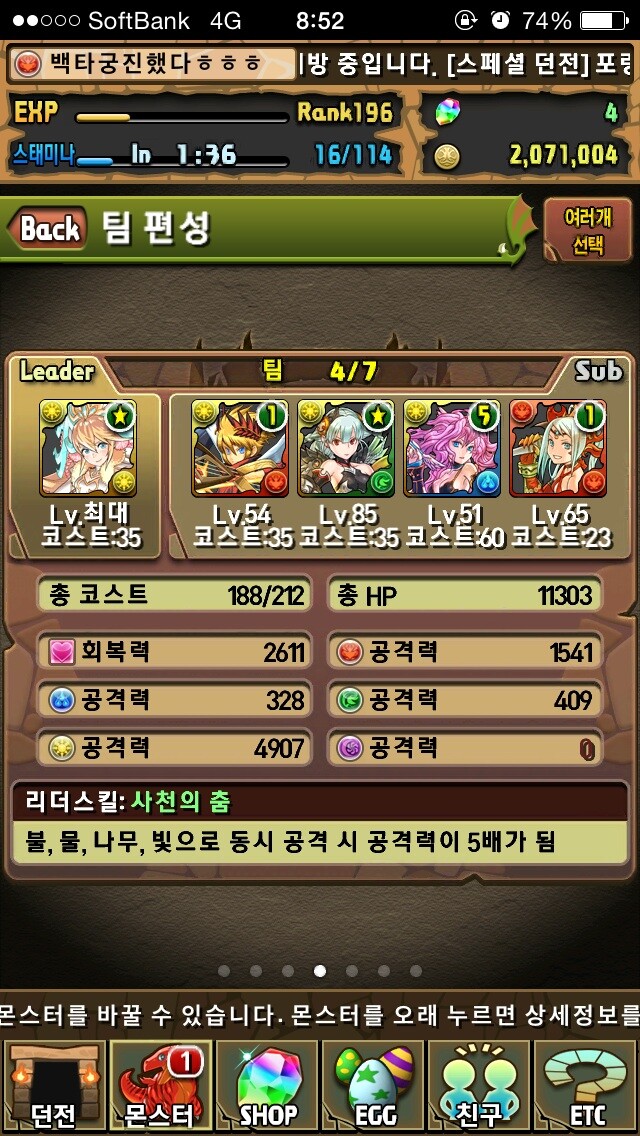This screenshot has width=640, height=1136.
Task: Select the sub monster at Lv.85
Action: click(346, 448)
